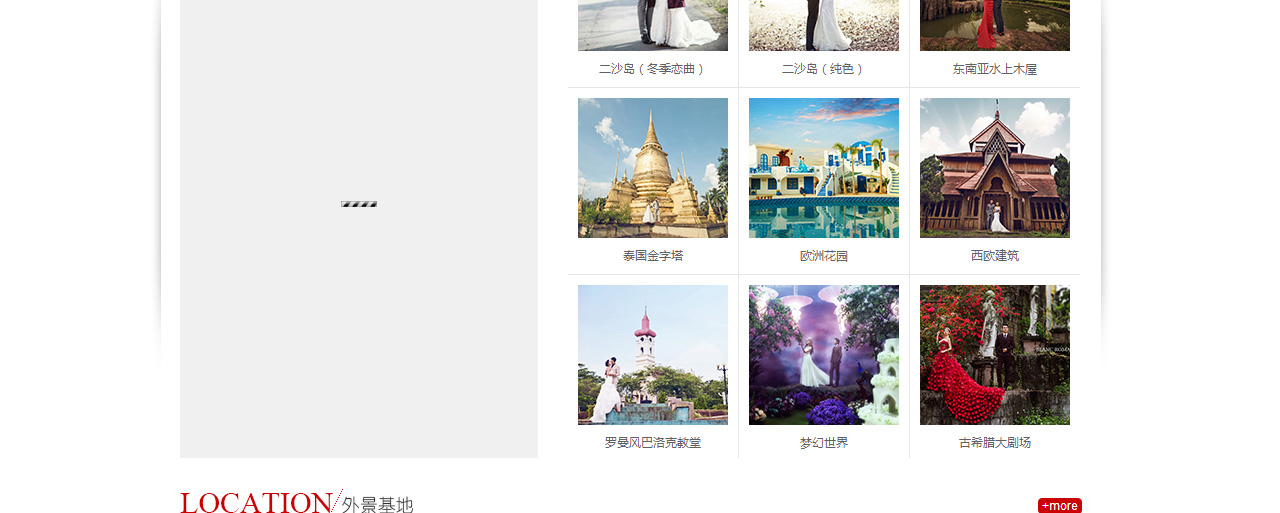
Task: Open the 二沙岛（纯色）tile
Action: click(x=823, y=28)
